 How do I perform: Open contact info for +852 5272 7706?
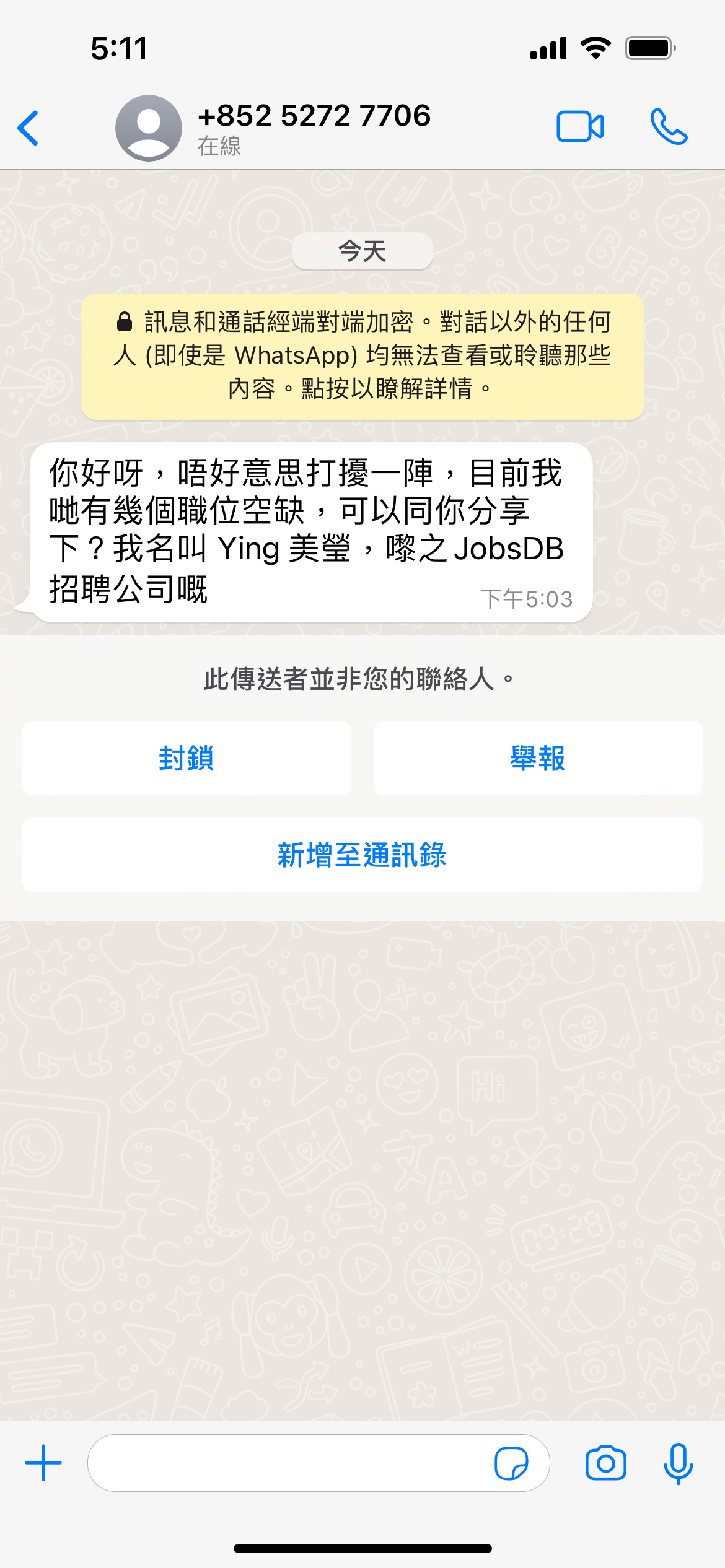click(x=314, y=128)
